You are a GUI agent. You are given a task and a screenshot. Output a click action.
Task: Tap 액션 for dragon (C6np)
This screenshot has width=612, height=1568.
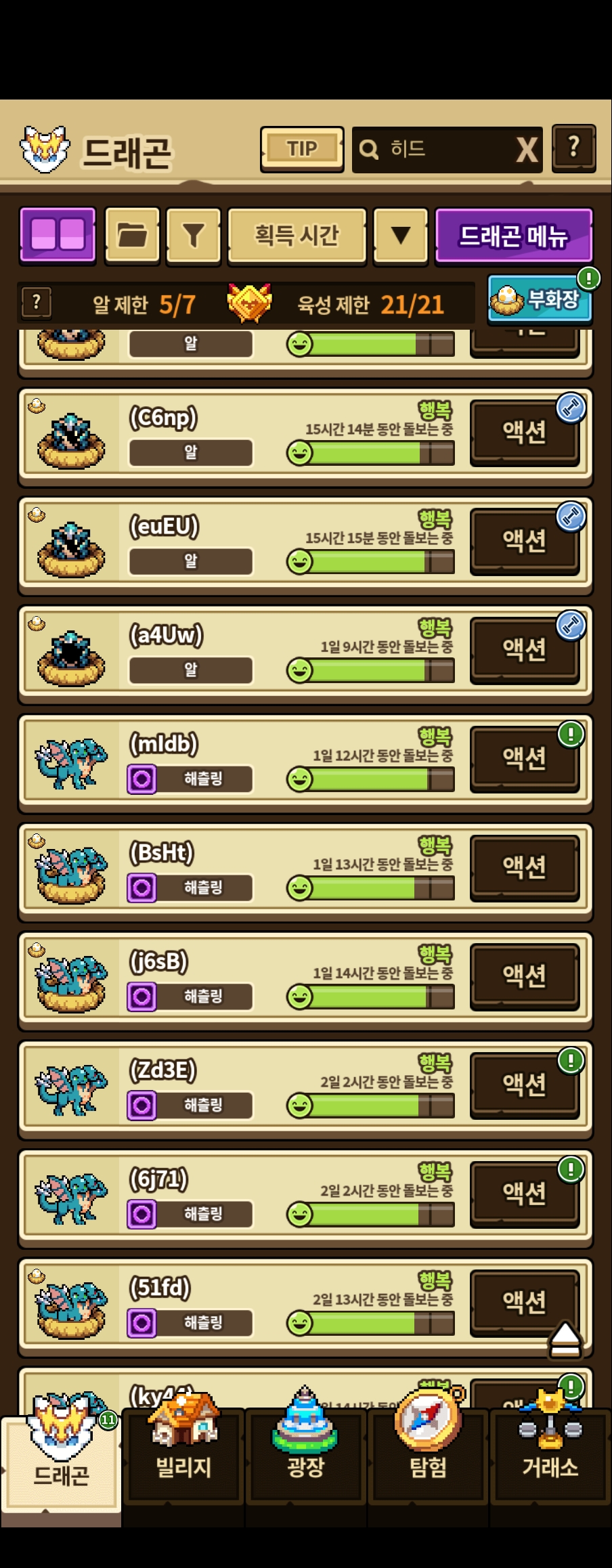click(x=525, y=431)
